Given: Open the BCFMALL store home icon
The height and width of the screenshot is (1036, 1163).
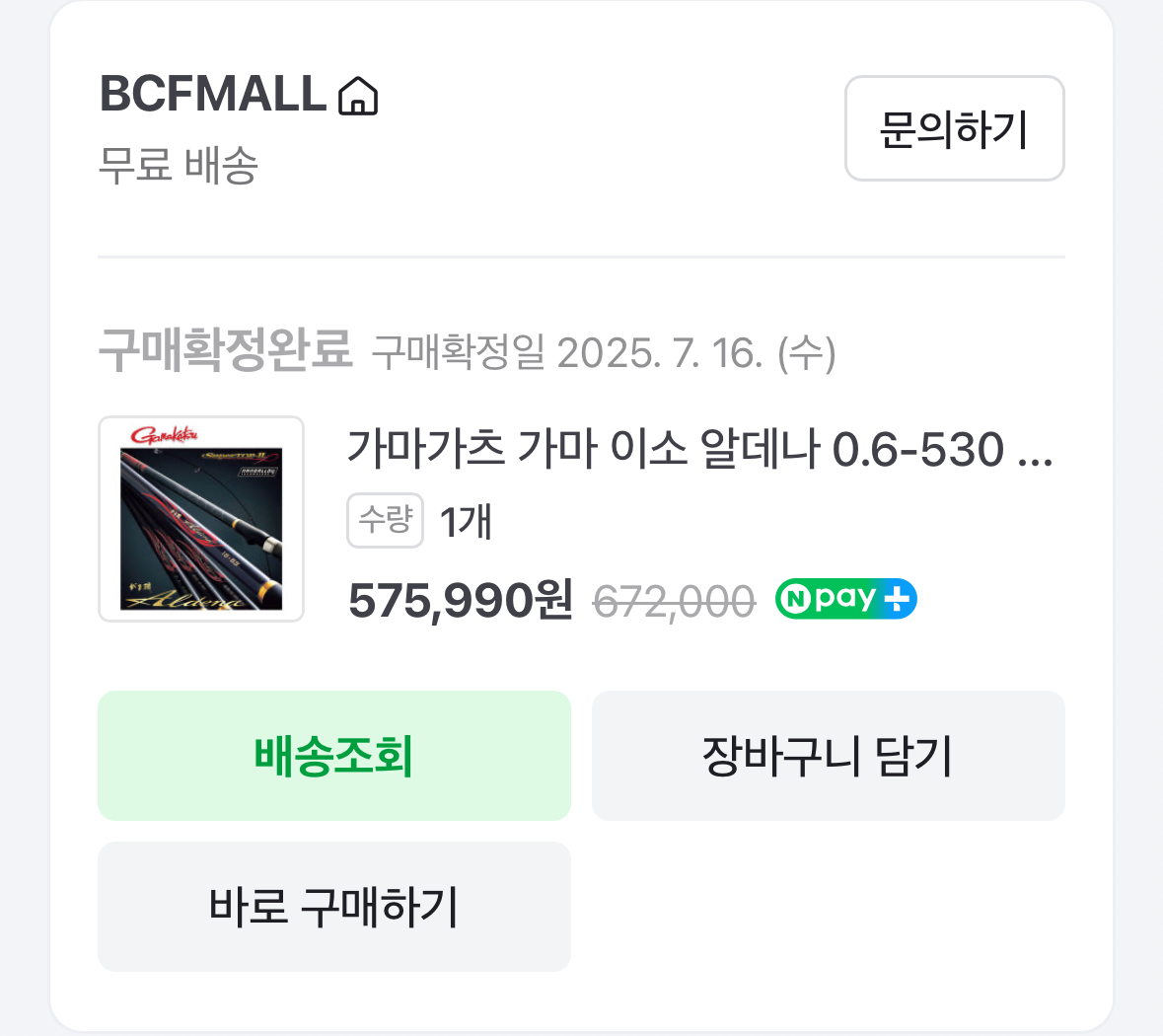Looking at the screenshot, I should [357, 97].
